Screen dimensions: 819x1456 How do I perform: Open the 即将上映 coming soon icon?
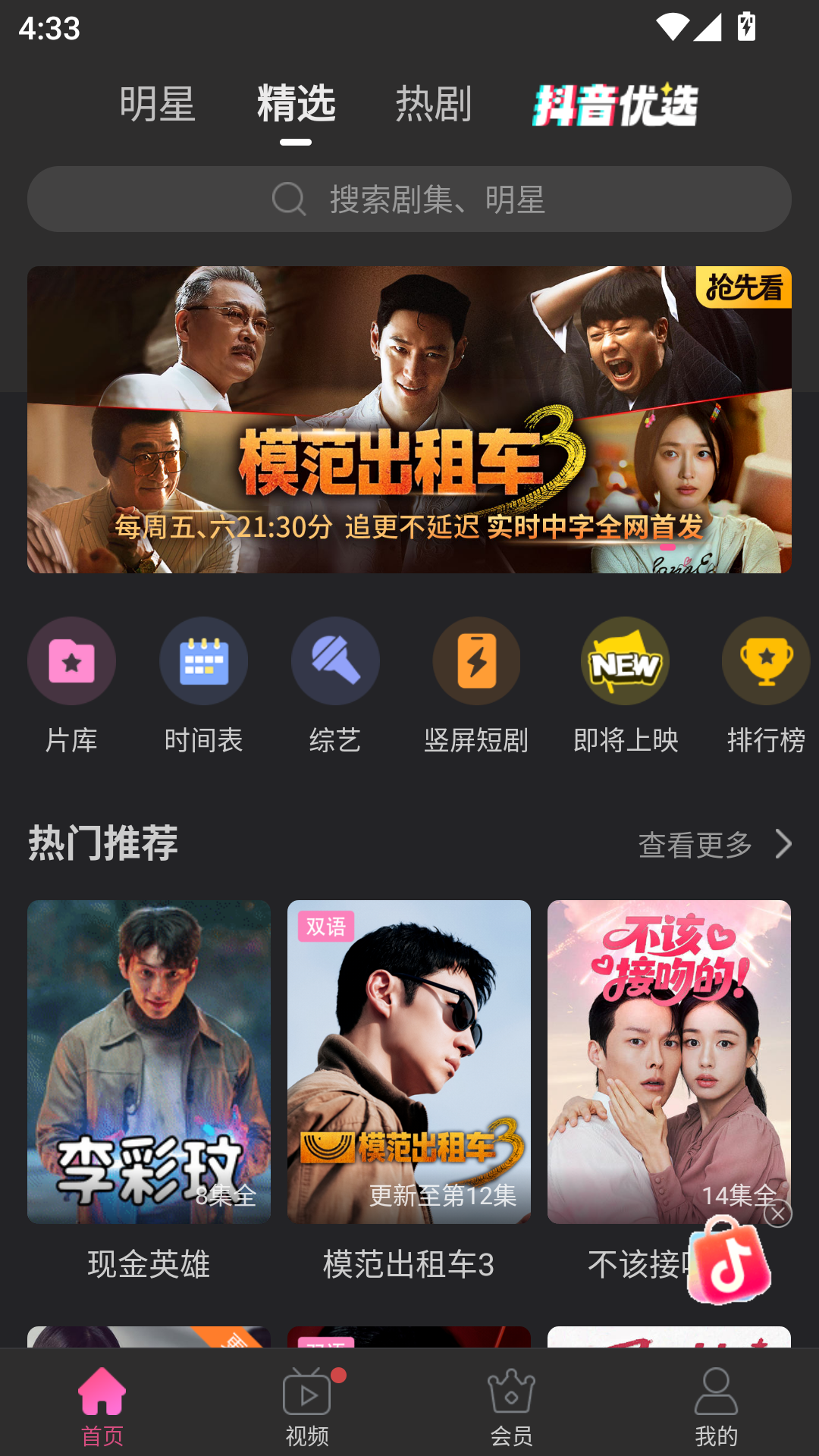pyautogui.click(x=625, y=661)
